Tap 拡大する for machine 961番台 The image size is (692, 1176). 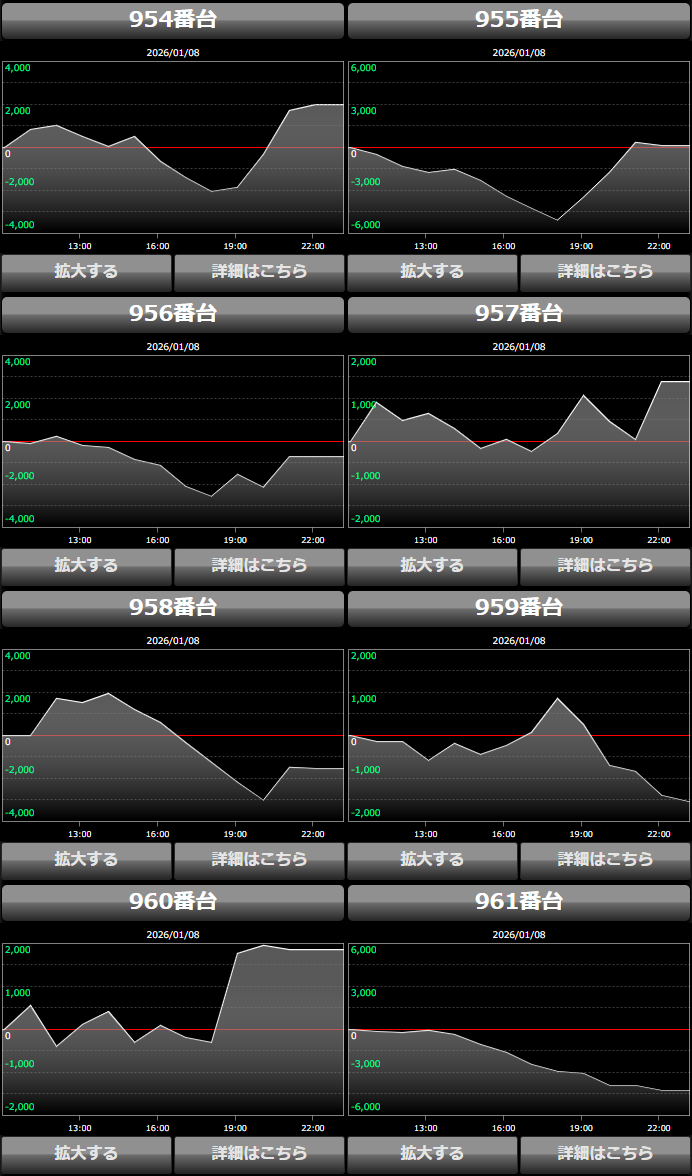point(432,1153)
